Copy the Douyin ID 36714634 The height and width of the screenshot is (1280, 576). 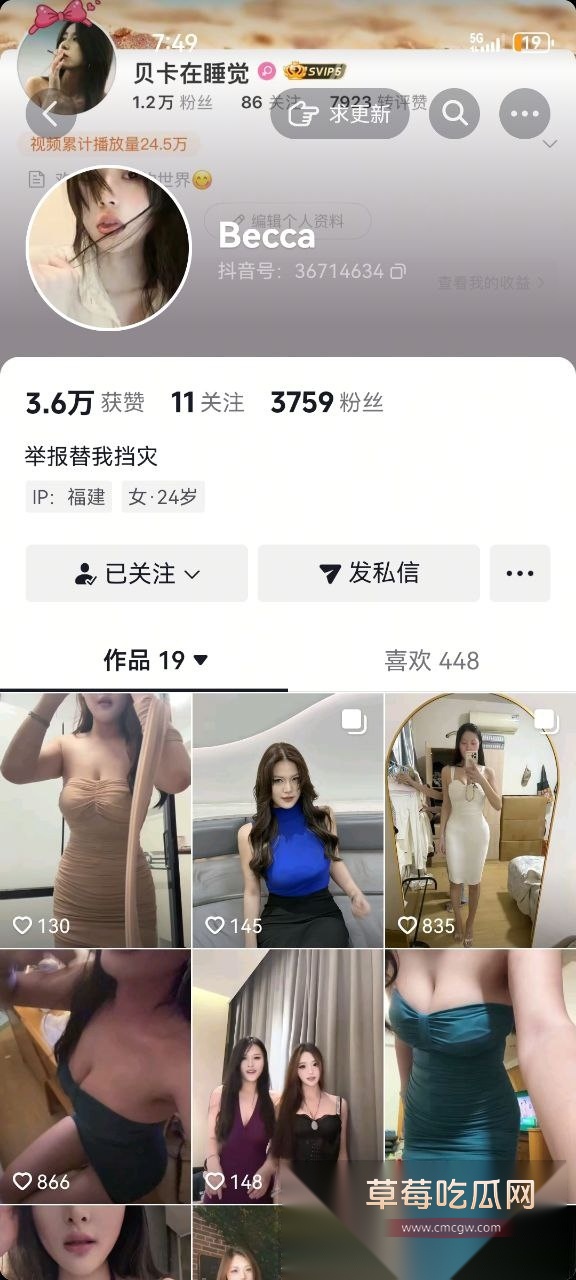[x=398, y=271]
